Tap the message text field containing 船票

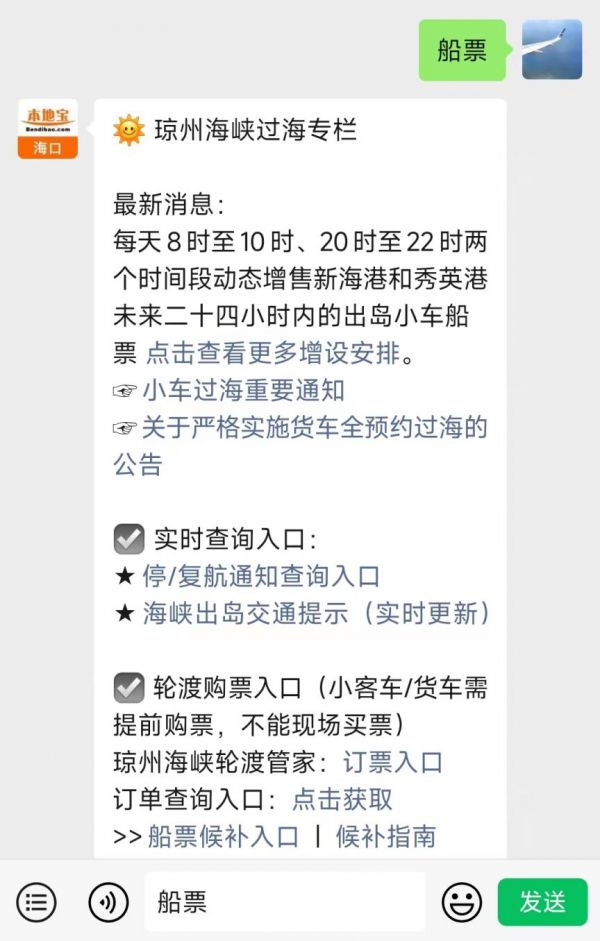point(284,903)
